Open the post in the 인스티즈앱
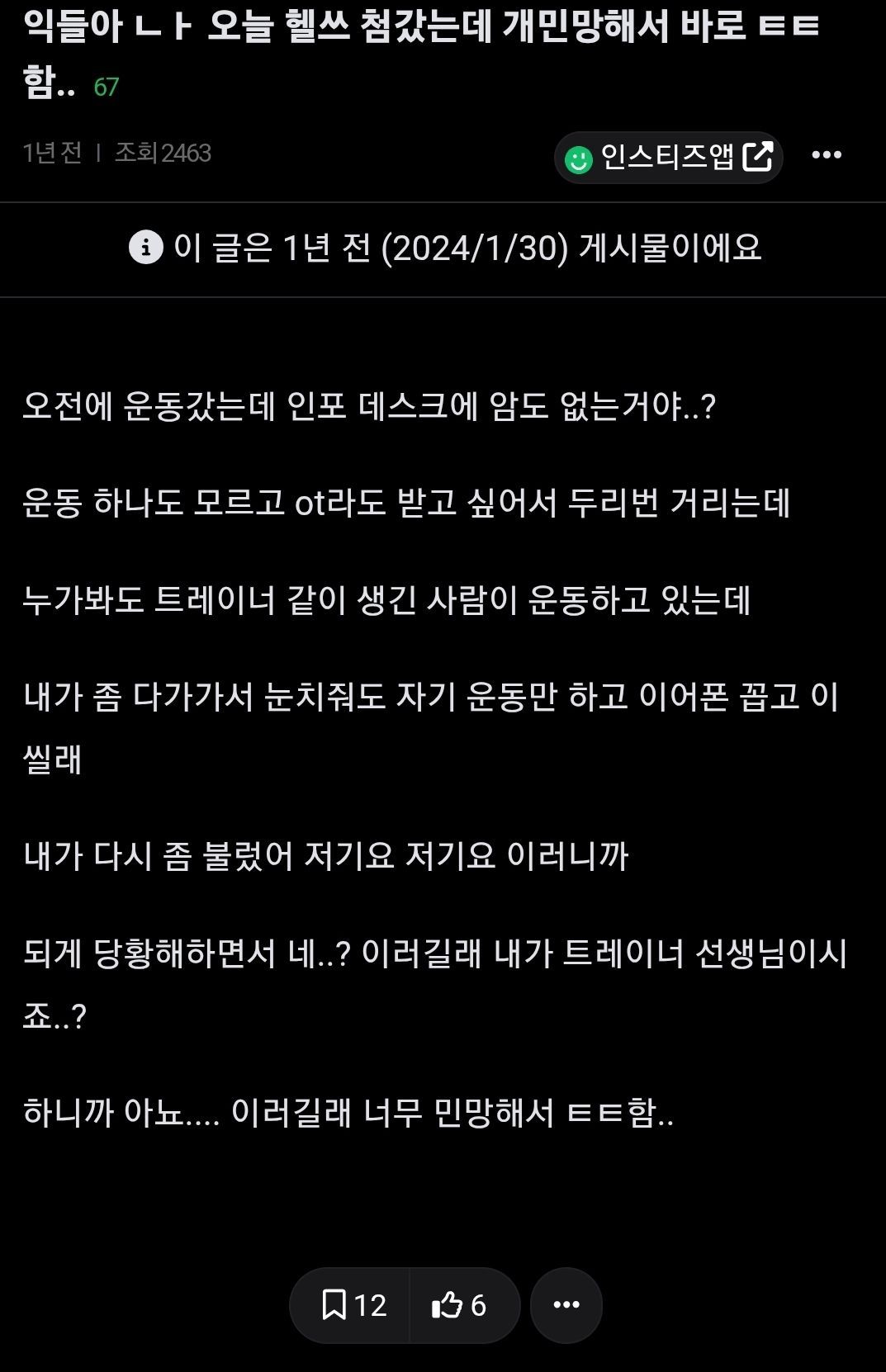The image size is (886, 1372). tap(668, 157)
